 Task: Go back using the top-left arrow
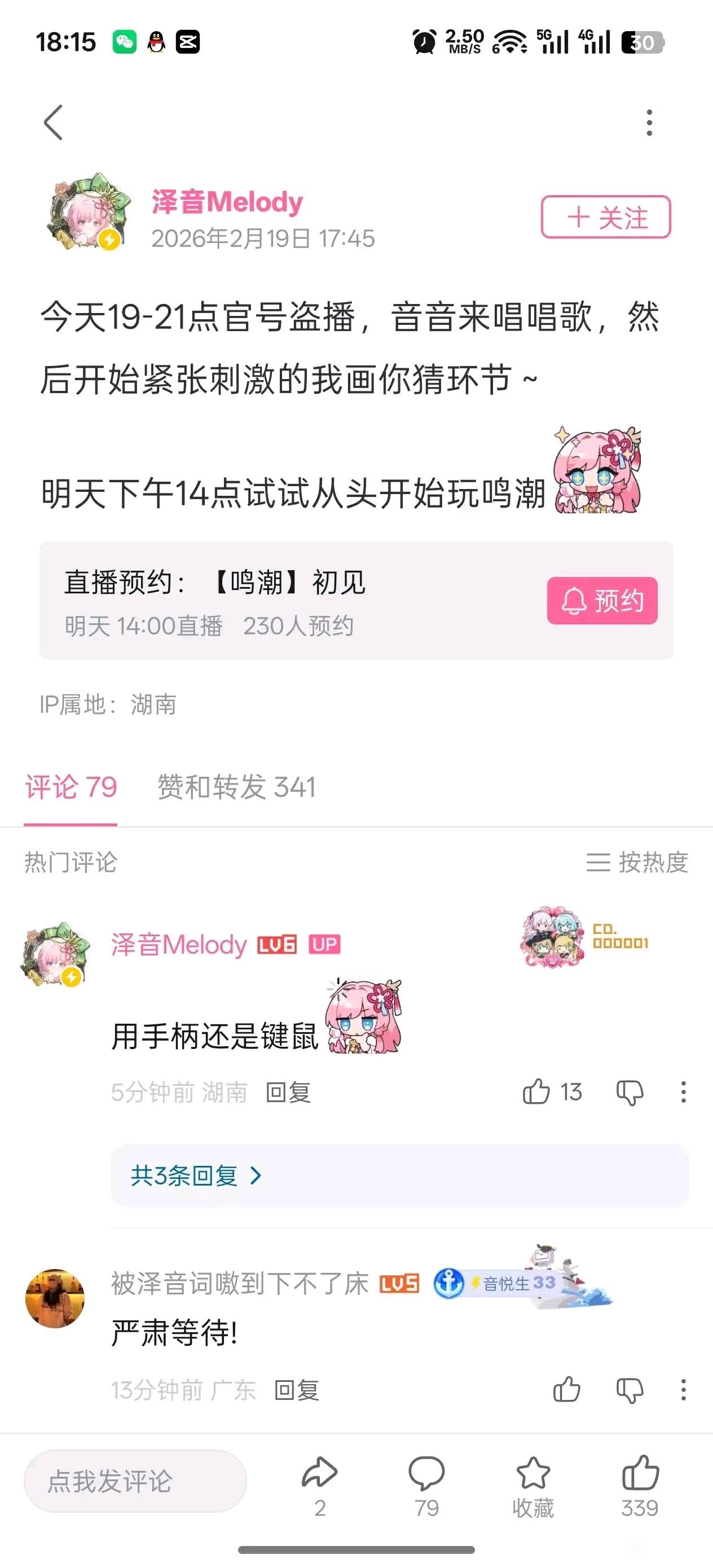coord(54,122)
